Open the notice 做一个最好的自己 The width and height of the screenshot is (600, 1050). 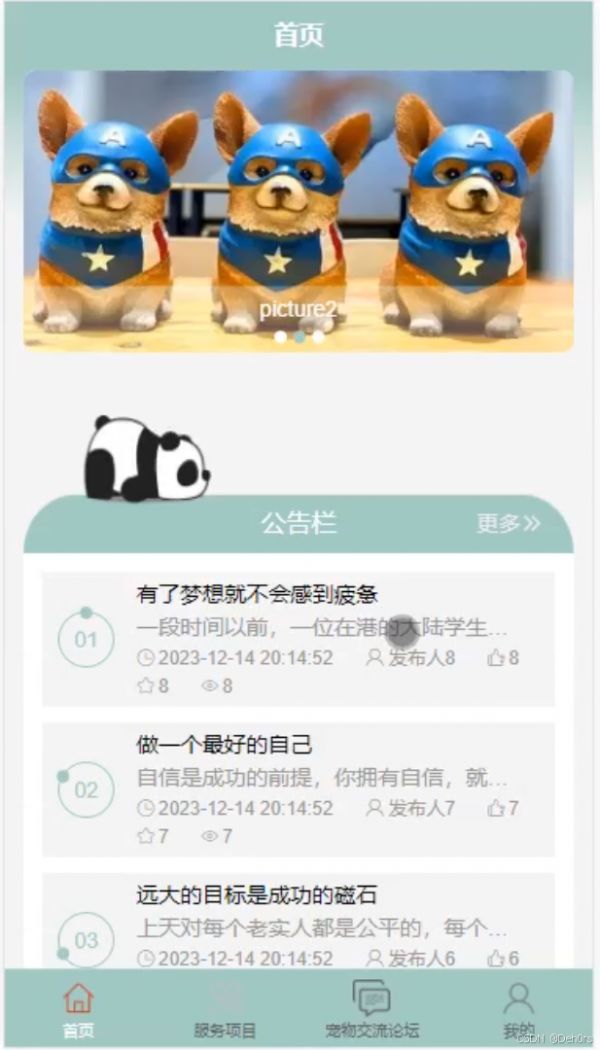[225, 744]
